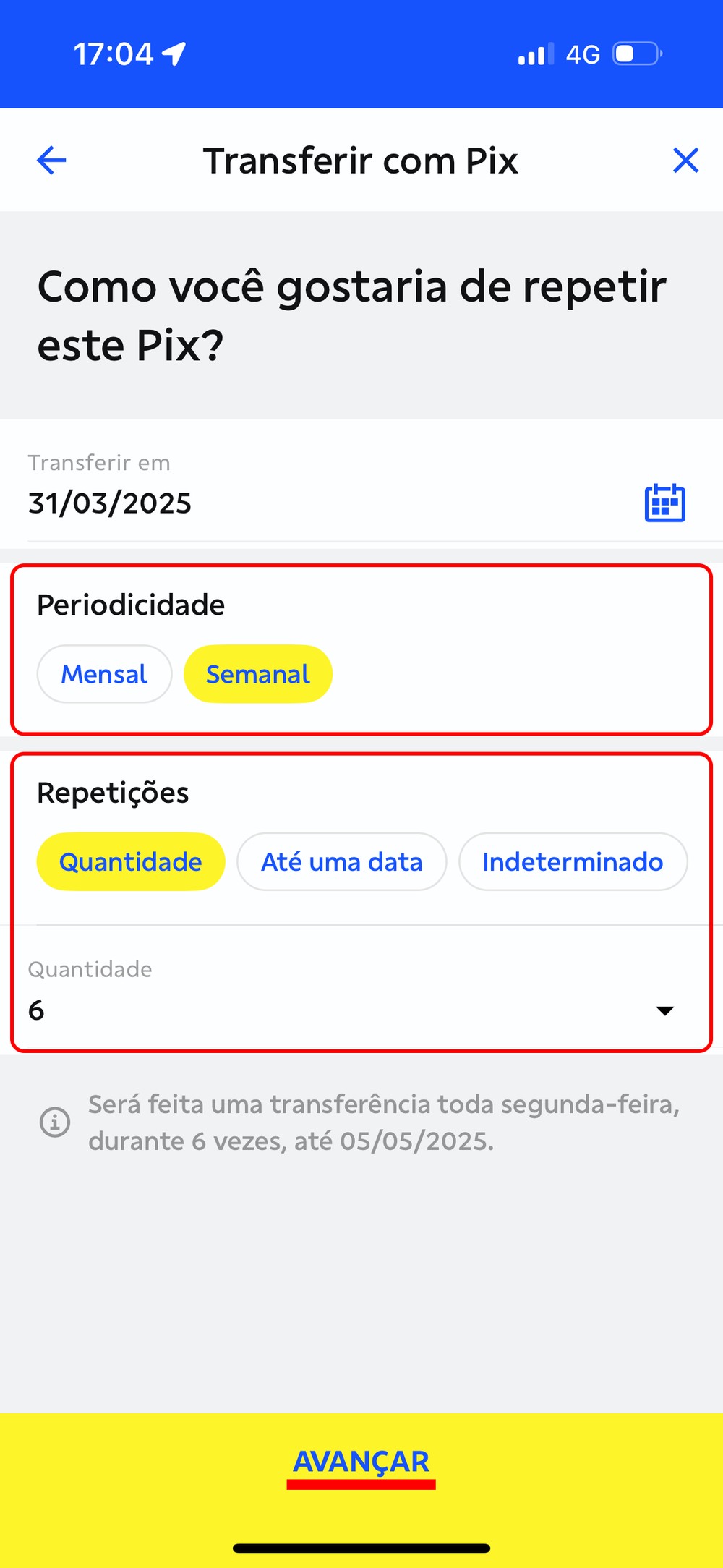Set repetitions to Indeterminado
The width and height of the screenshot is (723, 1568).
click(x=573, y=861)
